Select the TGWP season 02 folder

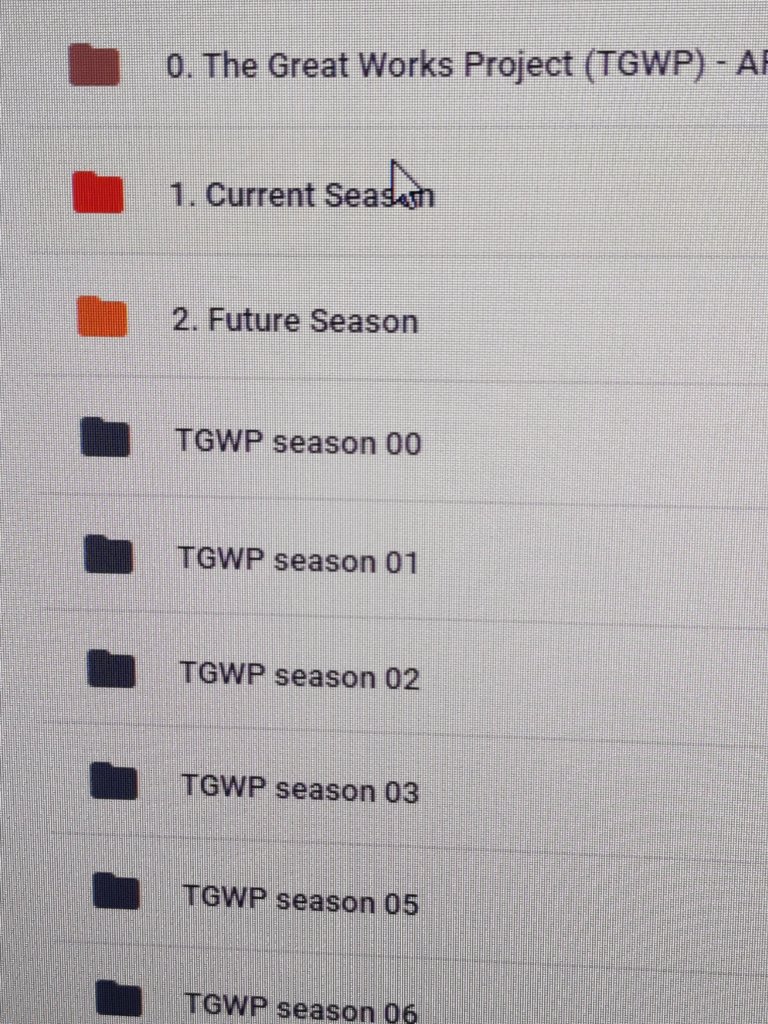tap(299, 676)
